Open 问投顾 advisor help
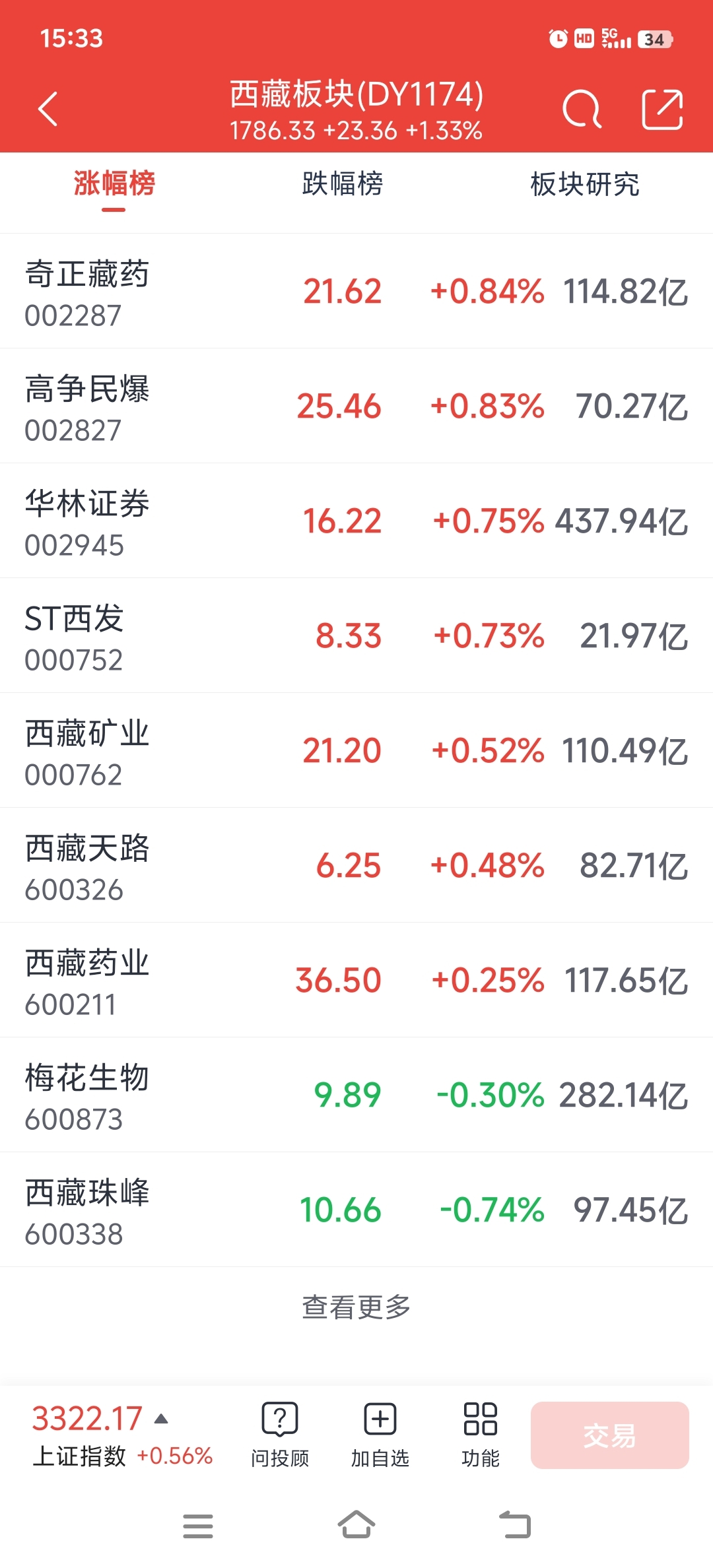713x1568 pixels. (x=280, y=1433)
